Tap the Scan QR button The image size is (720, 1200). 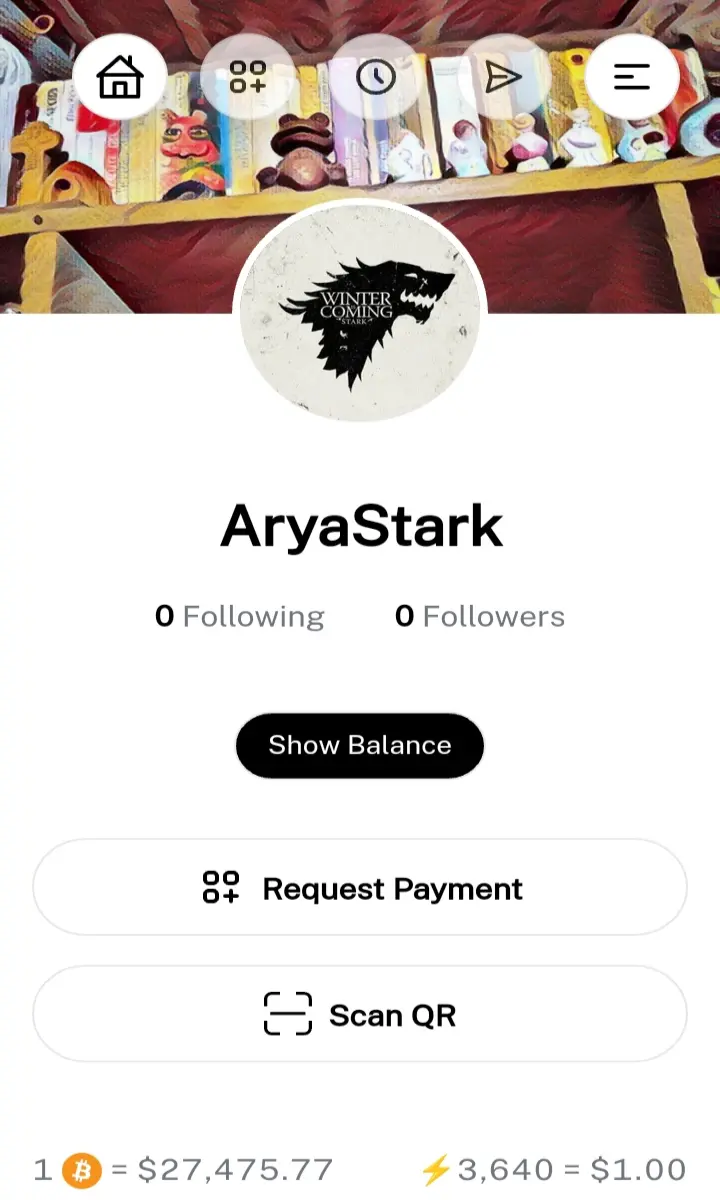(x=360, y=1014)
